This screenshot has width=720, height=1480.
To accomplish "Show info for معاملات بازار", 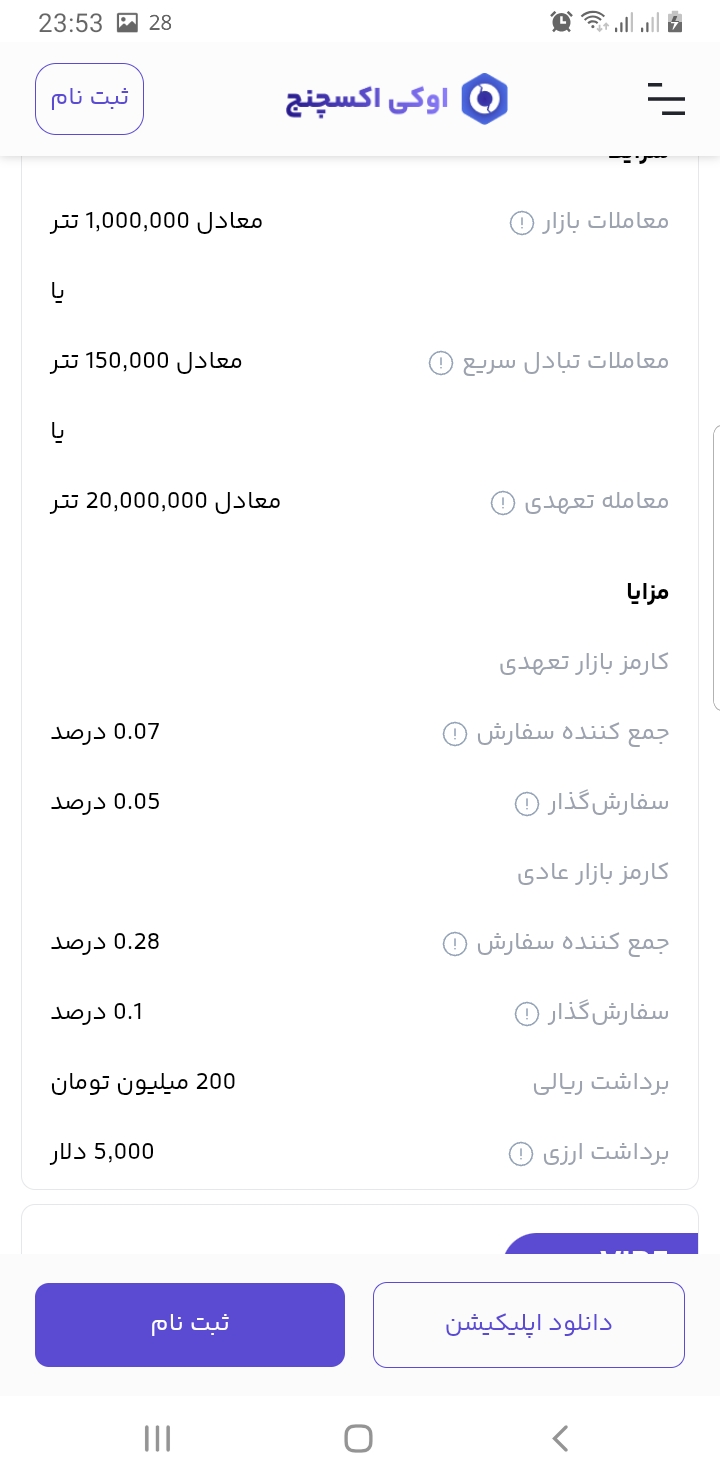I will tap(522, 222).
